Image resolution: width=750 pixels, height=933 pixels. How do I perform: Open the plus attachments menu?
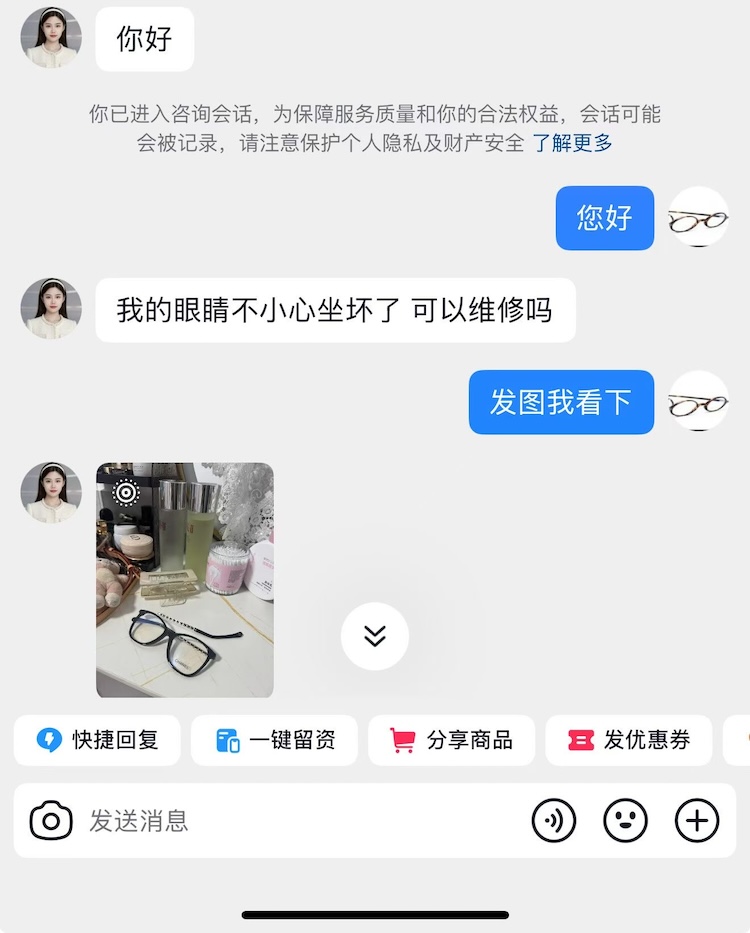[697, 821]
